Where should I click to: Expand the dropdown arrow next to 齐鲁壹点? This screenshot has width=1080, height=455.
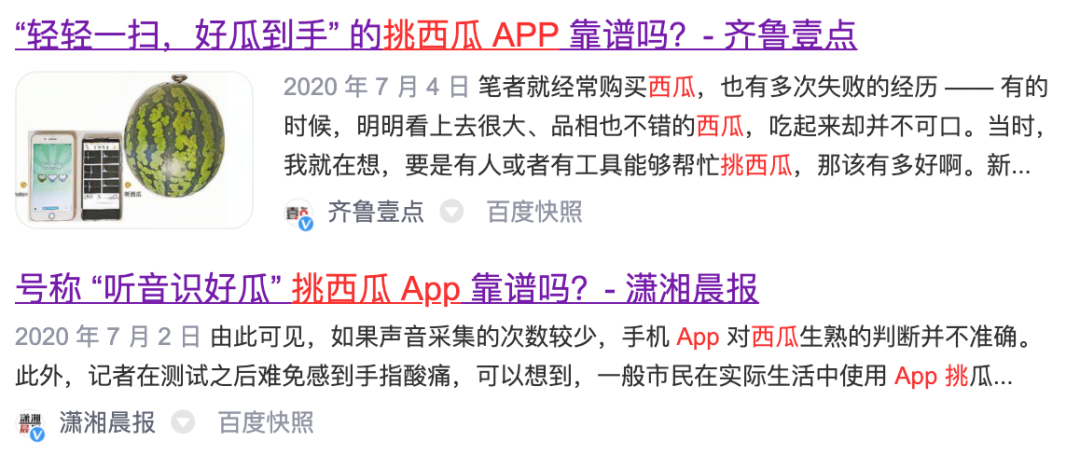[x=452, y=212]
